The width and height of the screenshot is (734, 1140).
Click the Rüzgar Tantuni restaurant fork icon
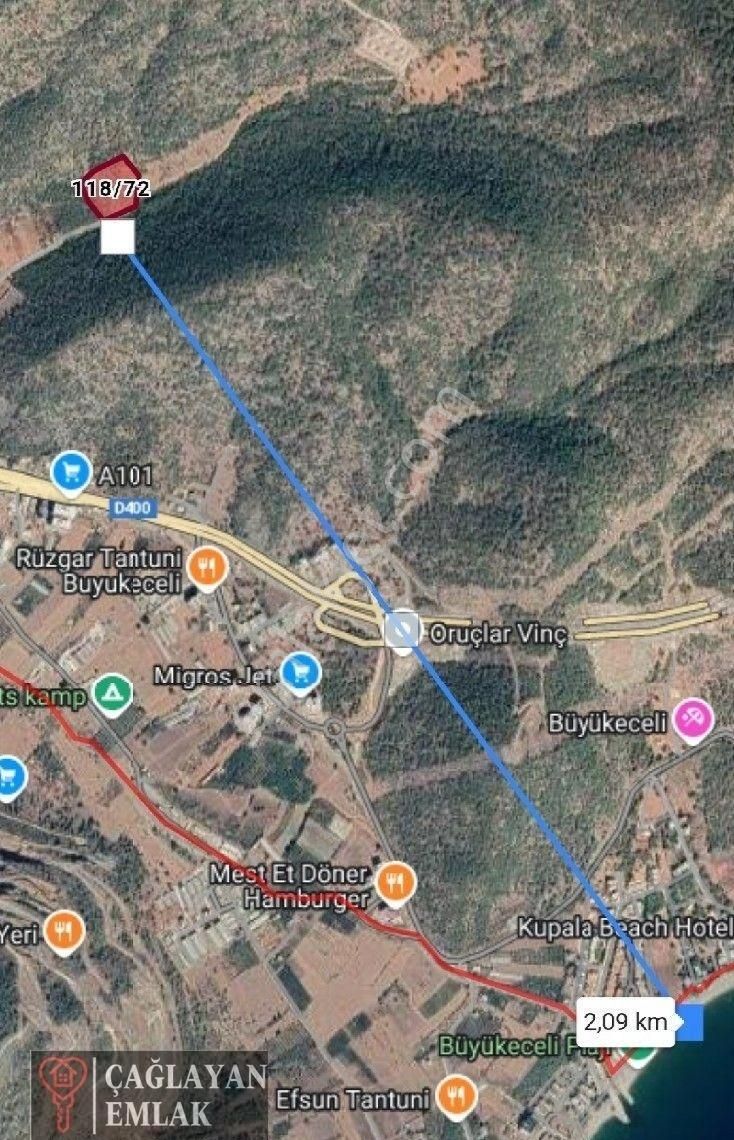pyautogui.click(x=207, y=564)
